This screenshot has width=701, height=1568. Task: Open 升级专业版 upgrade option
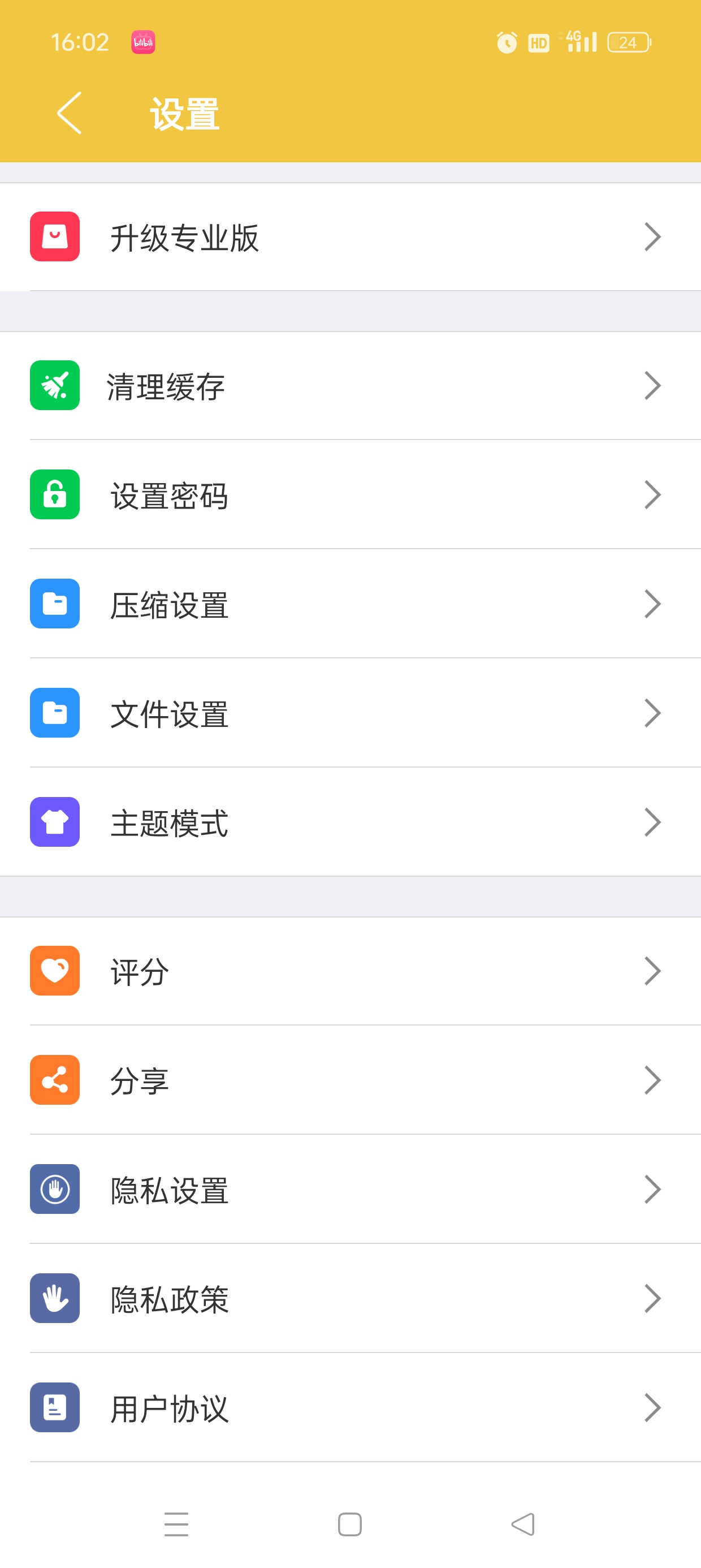point(350,237)
